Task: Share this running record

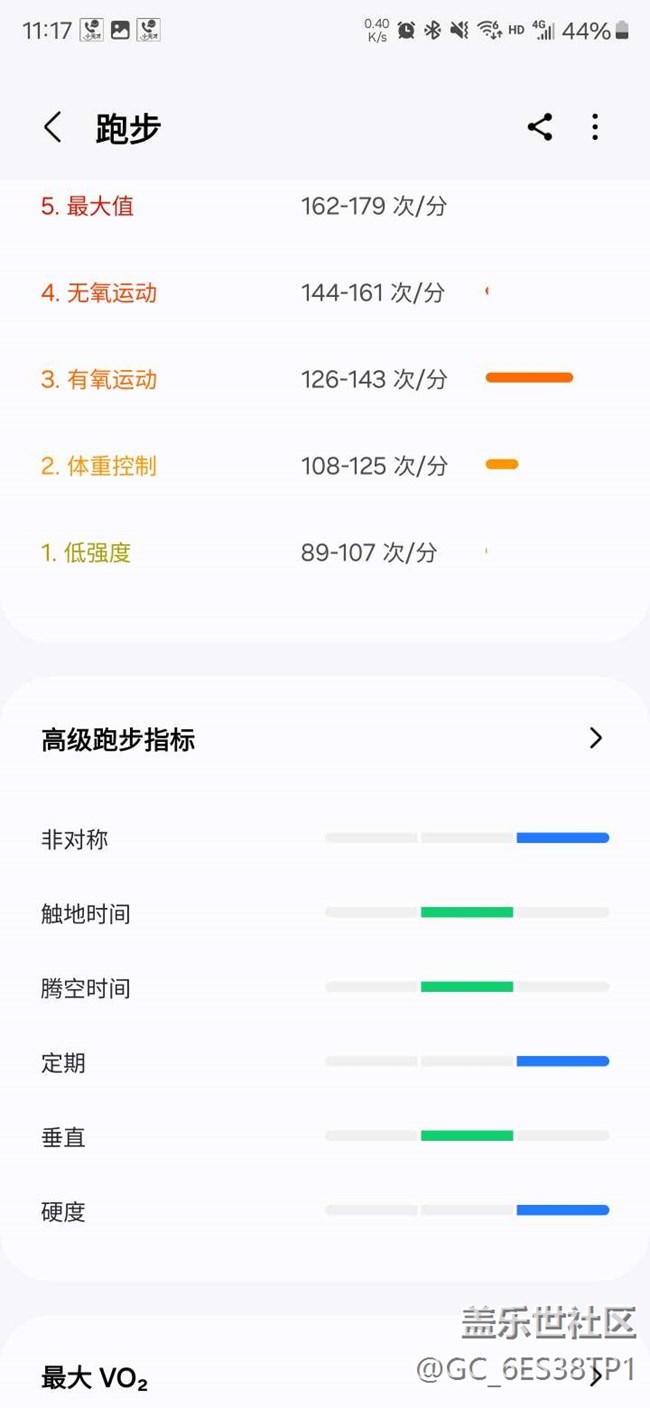Action: 540,127
